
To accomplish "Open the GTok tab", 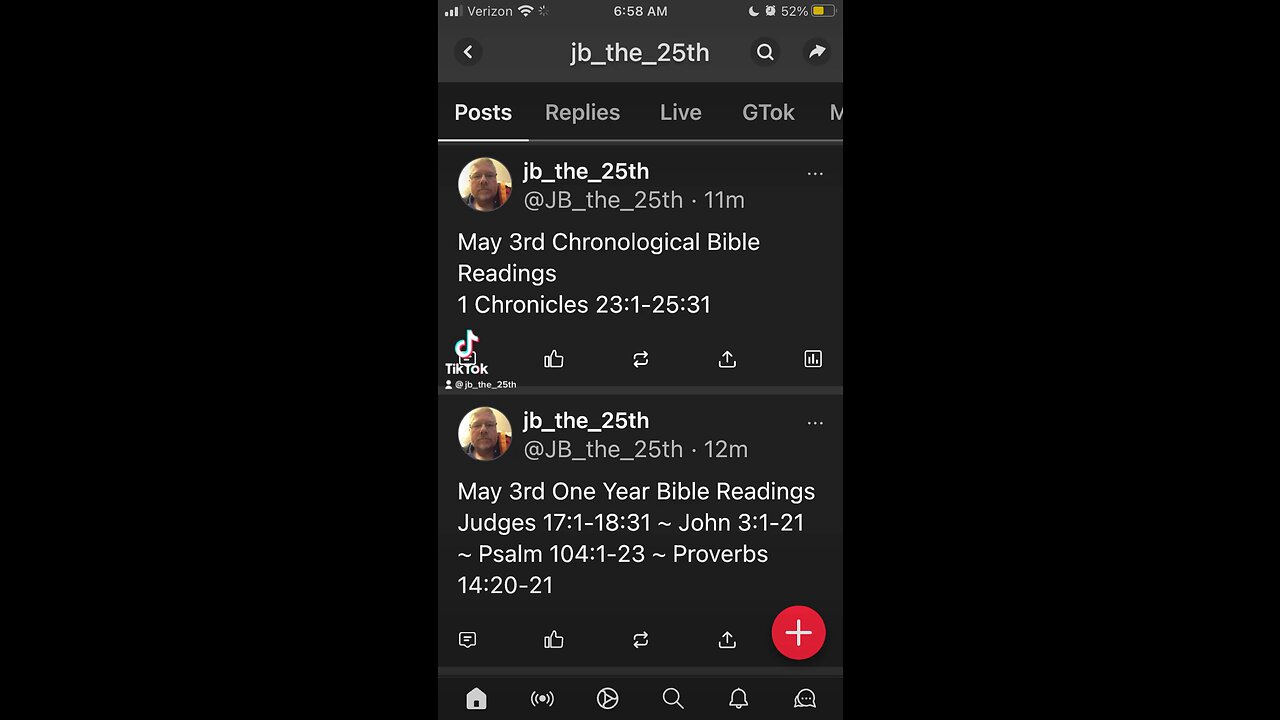I will 768,112.
